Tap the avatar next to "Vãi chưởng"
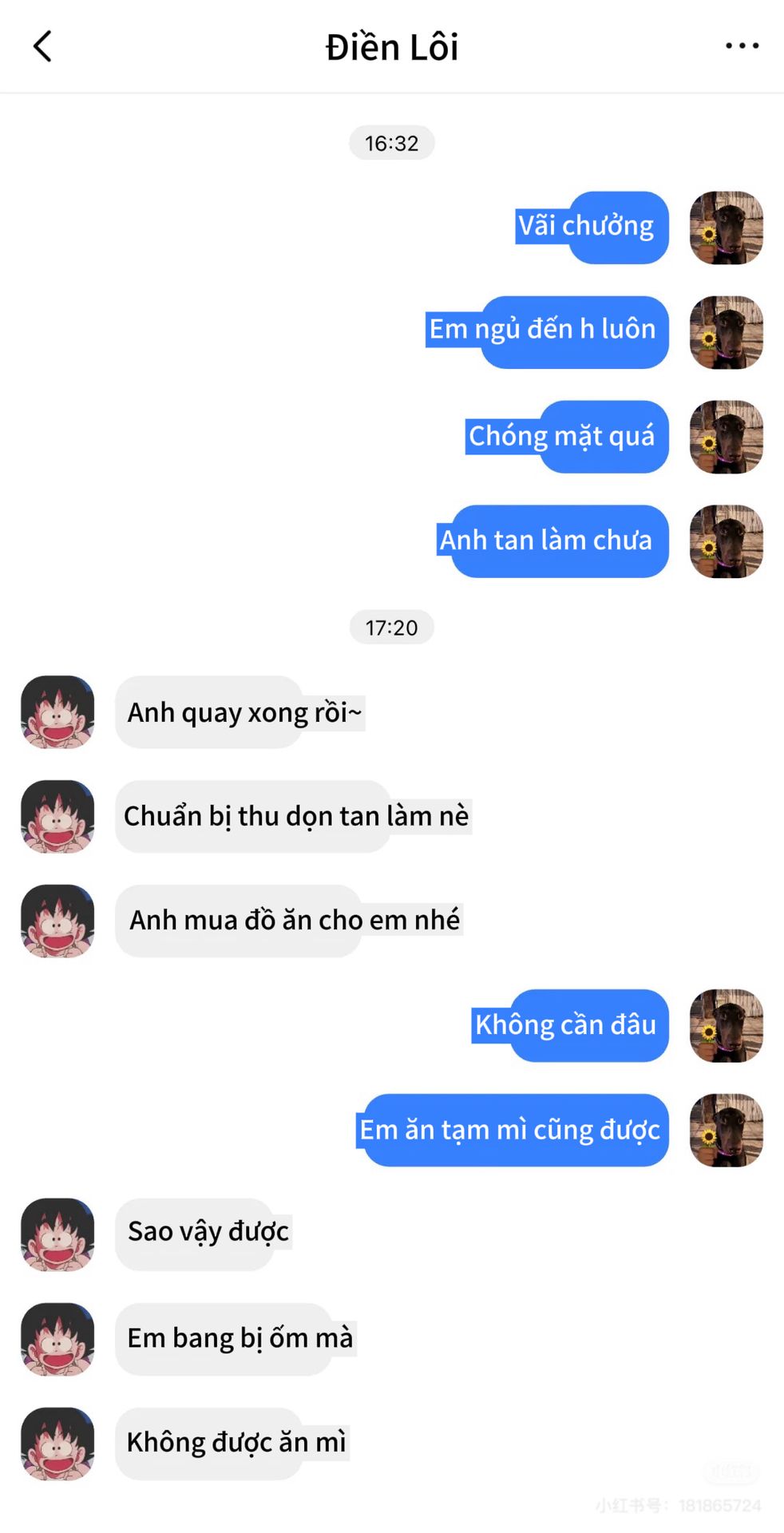This screenshot has width=784, height=1533. [726, 228]
